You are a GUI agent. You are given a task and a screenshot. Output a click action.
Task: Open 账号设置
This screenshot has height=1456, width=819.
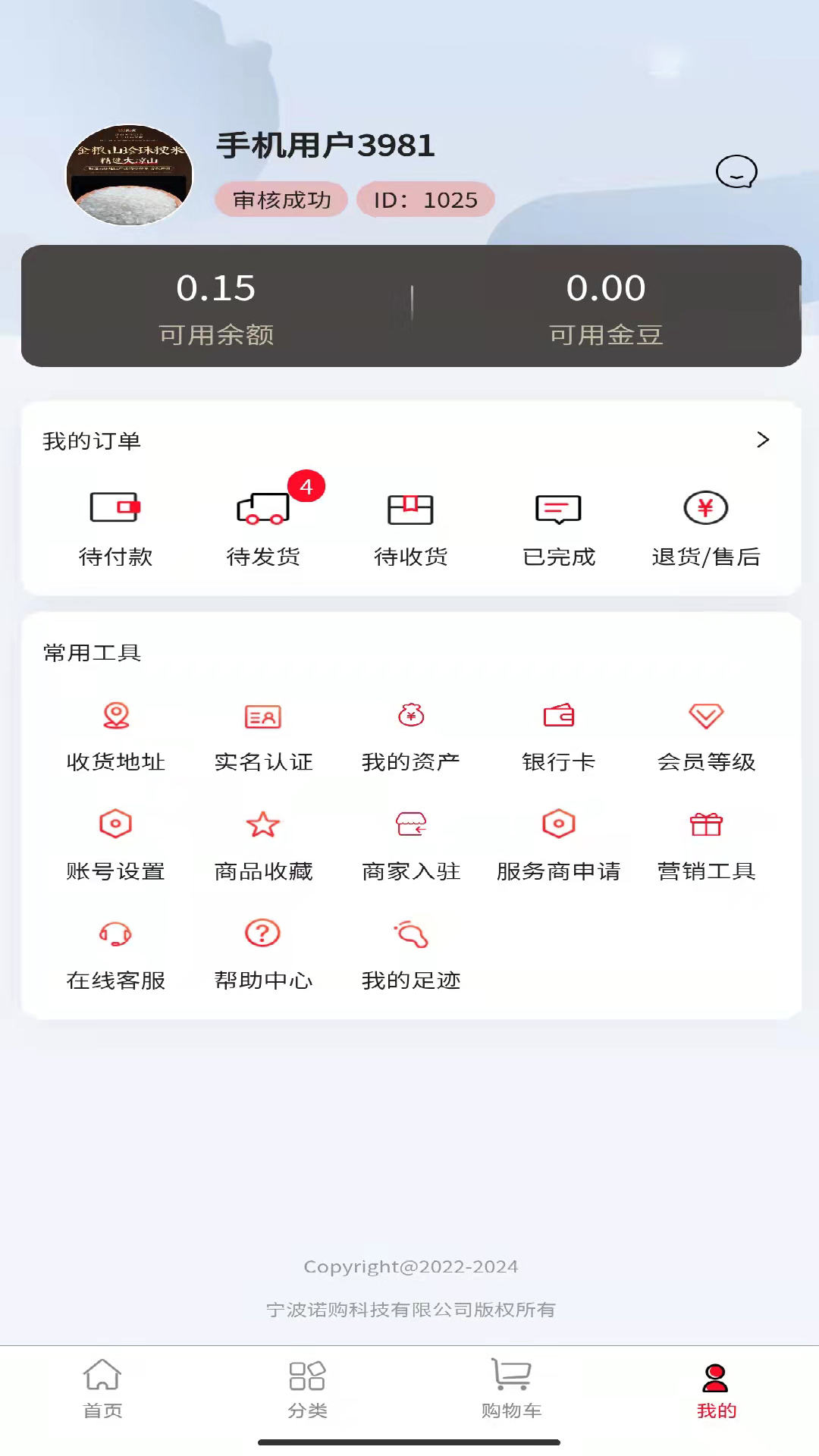(115, 846)
